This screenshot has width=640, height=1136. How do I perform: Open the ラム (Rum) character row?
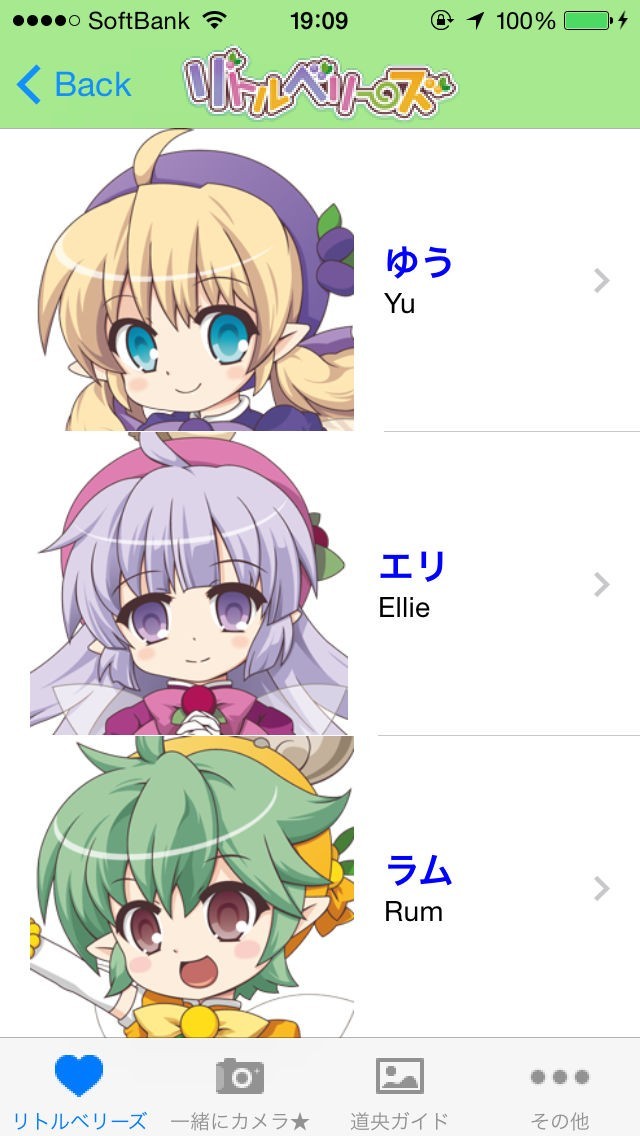click(418, 888)
